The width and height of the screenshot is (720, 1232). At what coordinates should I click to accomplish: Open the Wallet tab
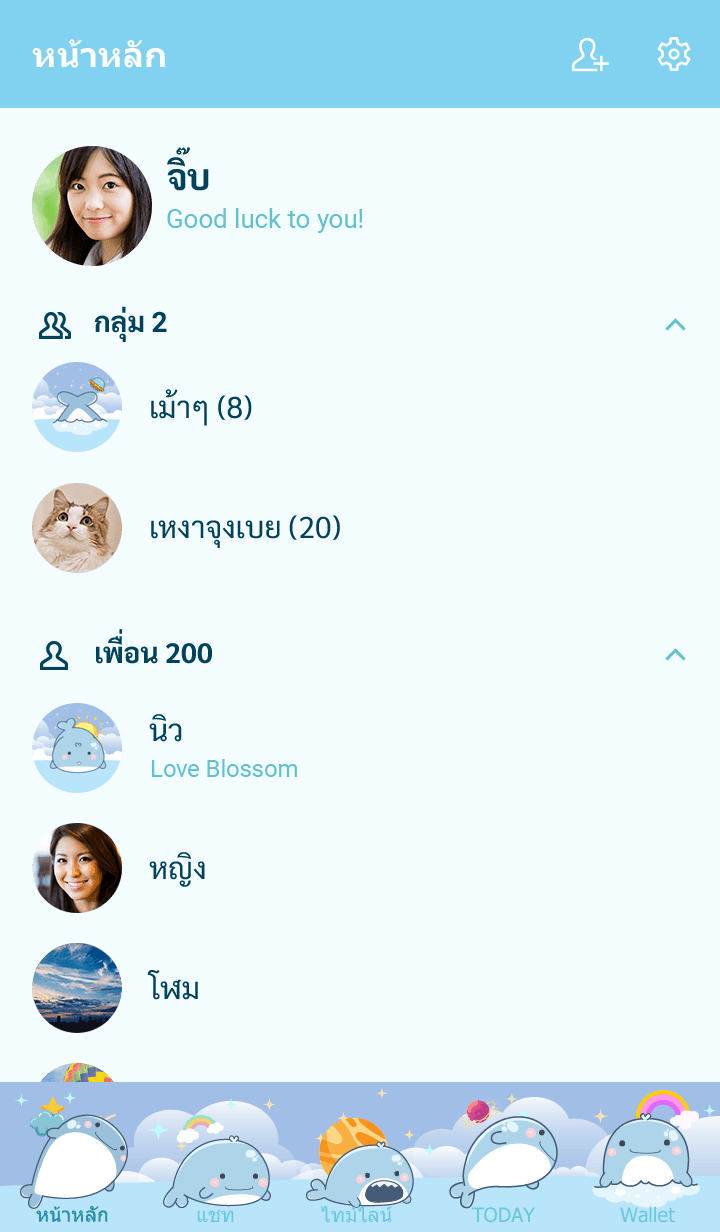(648, 1170)
